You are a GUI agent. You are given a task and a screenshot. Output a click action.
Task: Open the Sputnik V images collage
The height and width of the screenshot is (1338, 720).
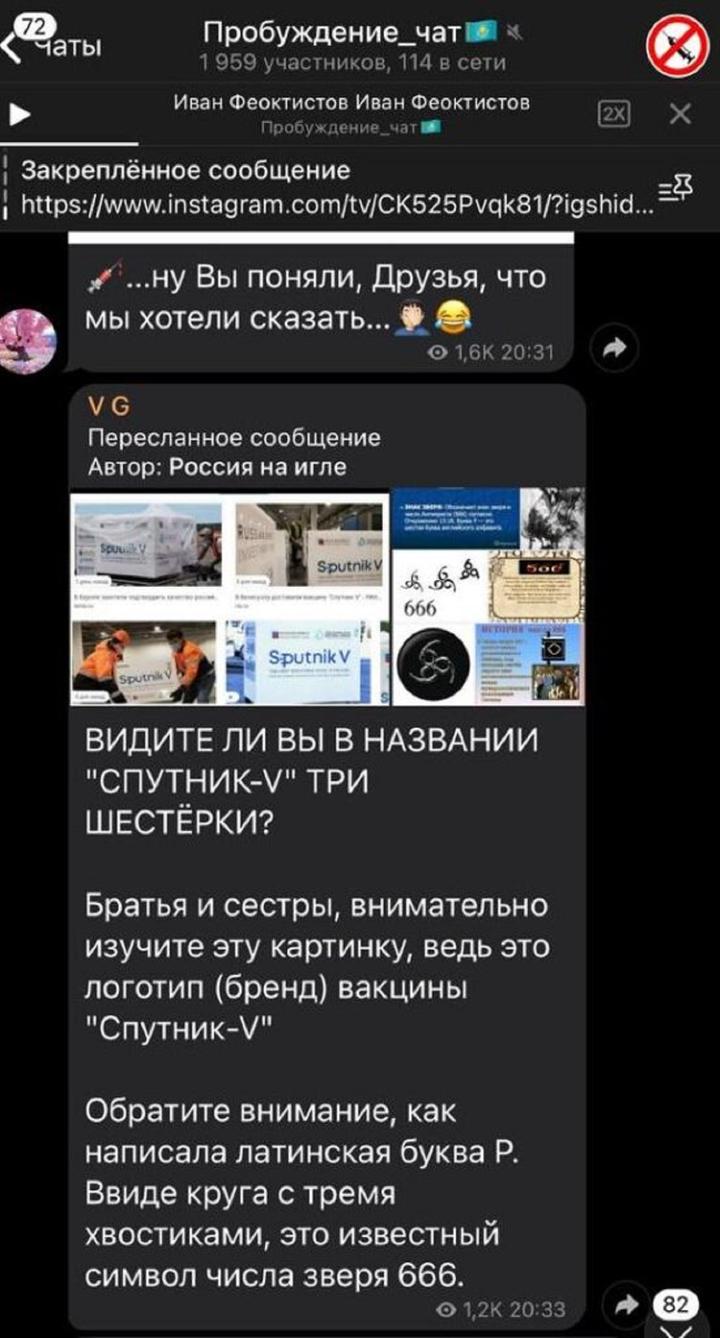[229, 596]
